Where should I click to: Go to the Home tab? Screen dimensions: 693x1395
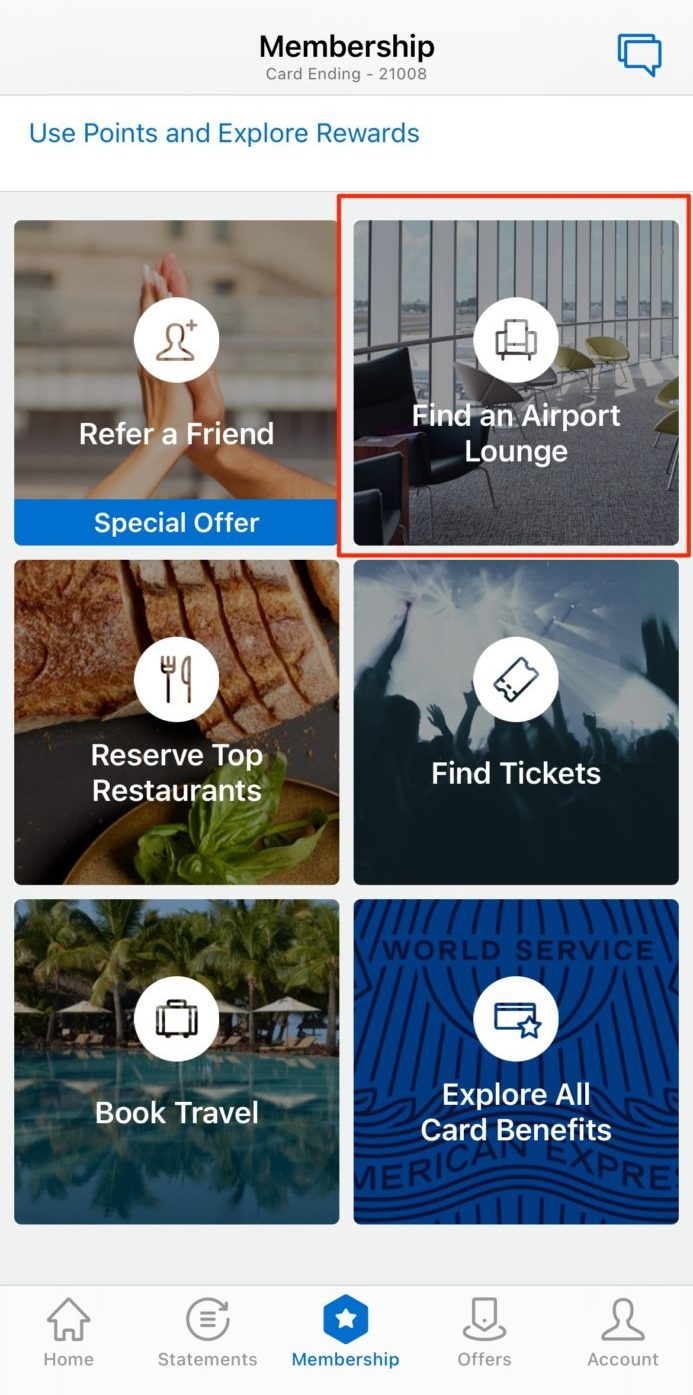[69, 1333]
